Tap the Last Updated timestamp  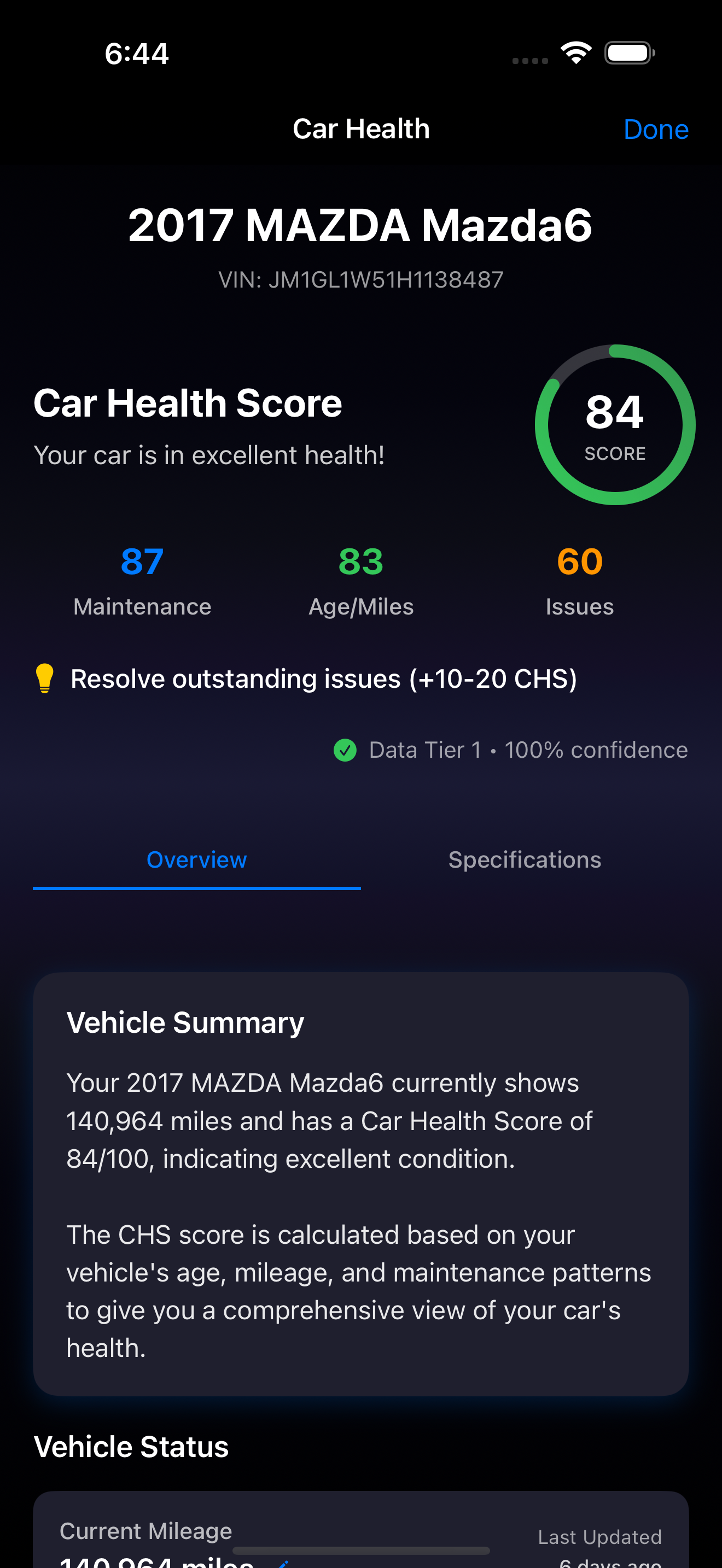coord(599,1536)
